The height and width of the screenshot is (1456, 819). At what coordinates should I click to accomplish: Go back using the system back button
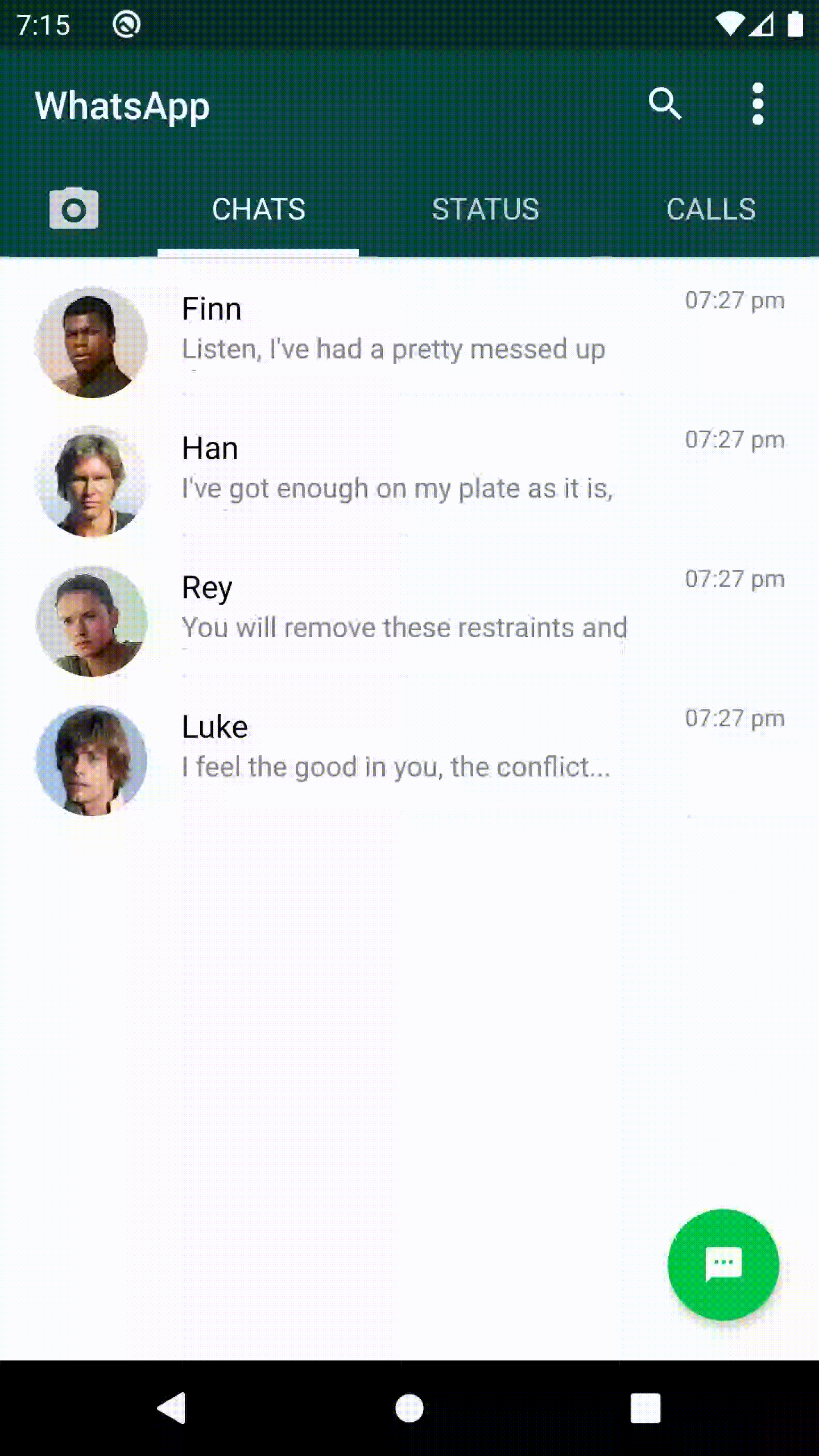tap(172, 1408)
